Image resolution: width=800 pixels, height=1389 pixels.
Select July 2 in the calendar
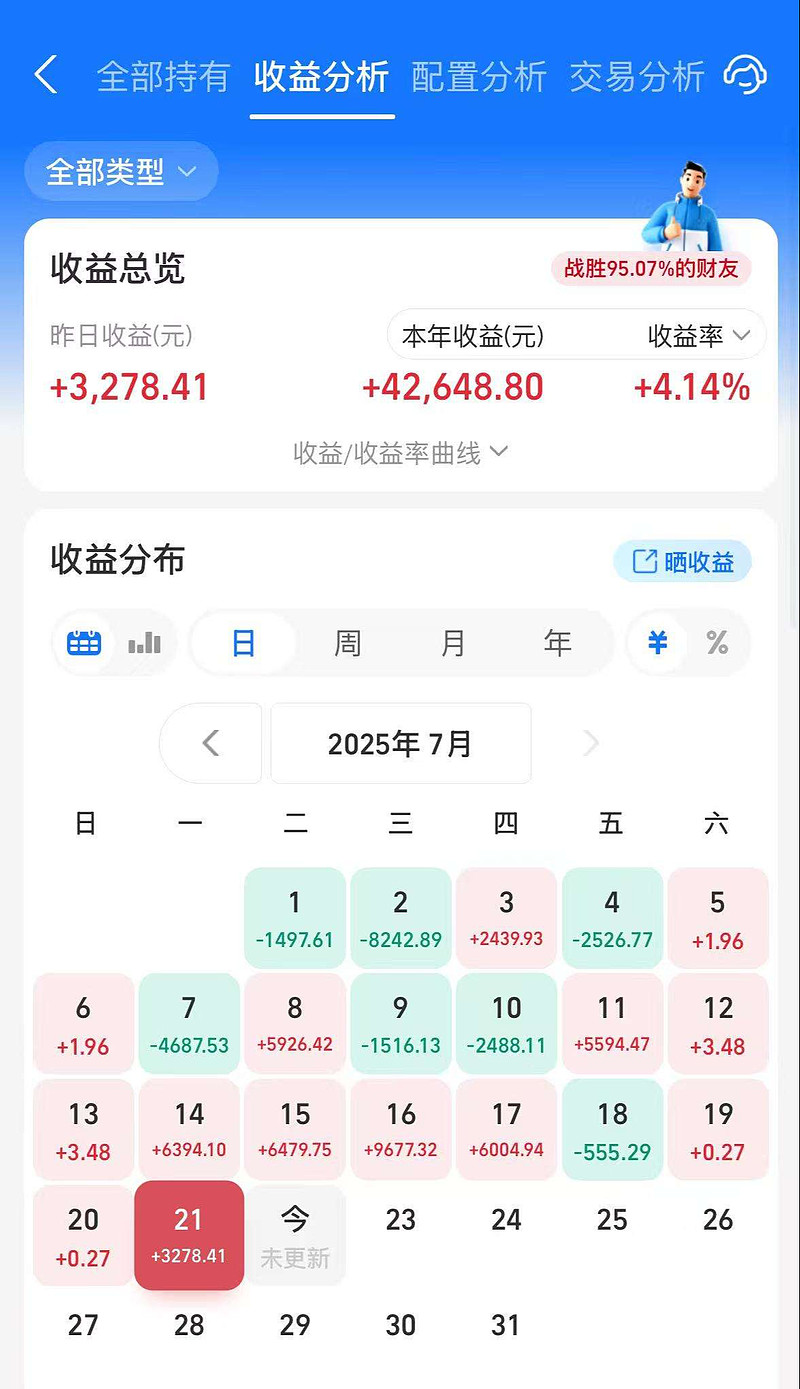[x=400, y=917]
